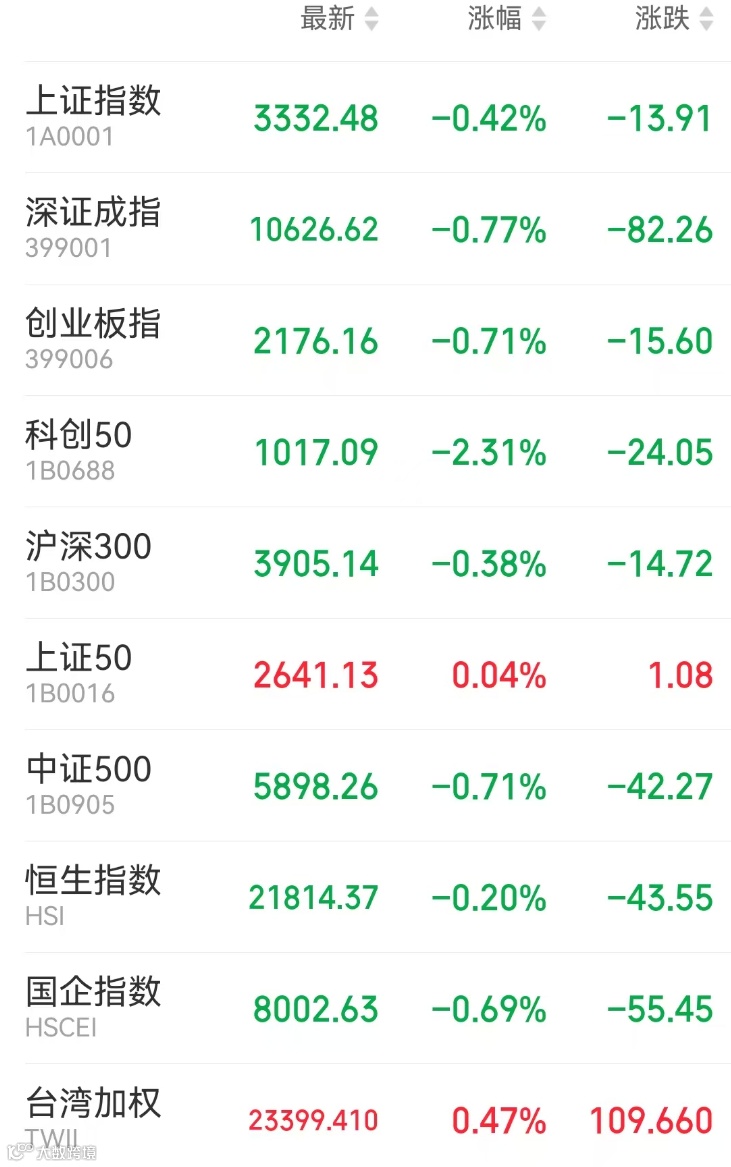731x1167 pixels.
Task: Sort the list by 最新 price
Action: [x=339, y=19]
